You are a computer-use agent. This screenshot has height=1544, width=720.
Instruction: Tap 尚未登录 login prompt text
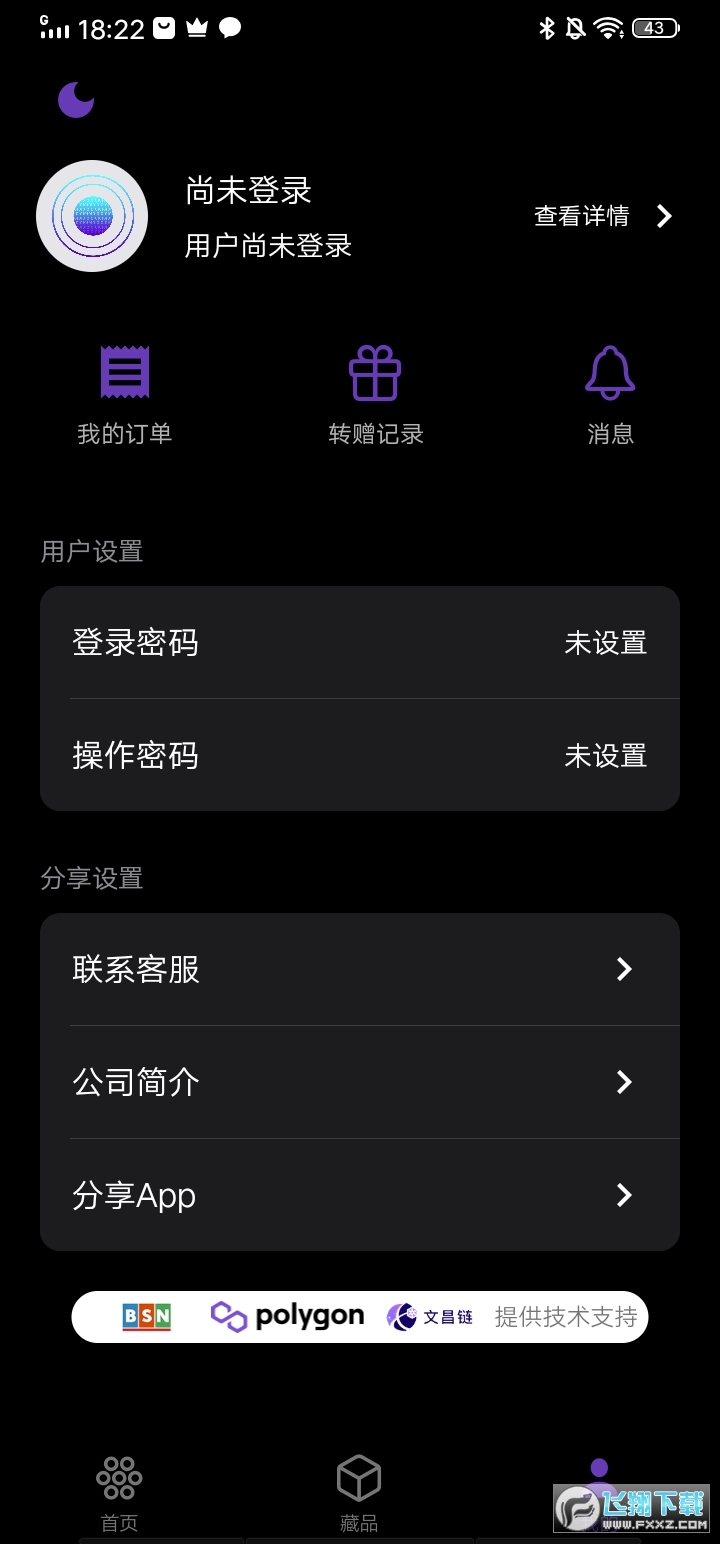(x=247, y=190)
